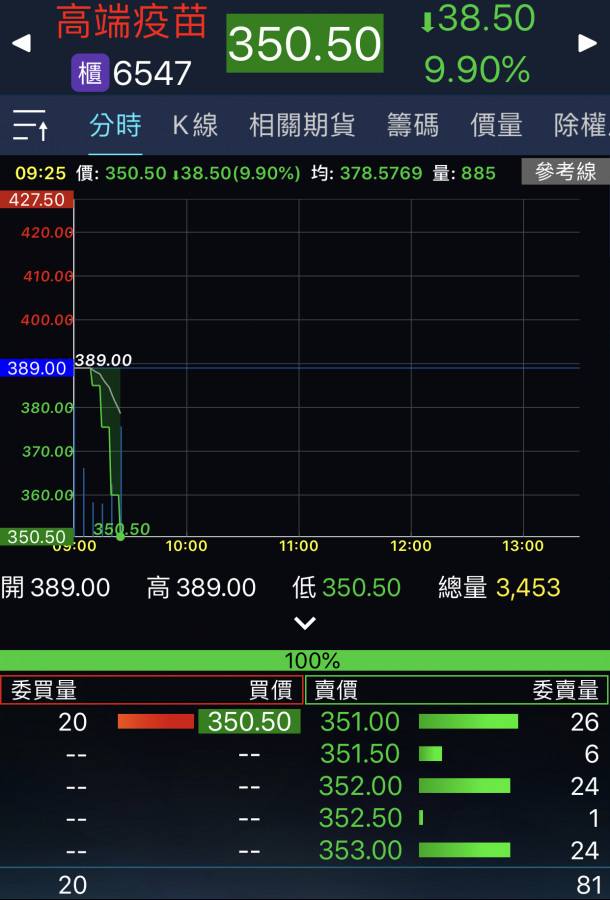This screenshot has height=900, width=610.
Task: Switch to the K線 tab
Action: (x=195, y=125)
